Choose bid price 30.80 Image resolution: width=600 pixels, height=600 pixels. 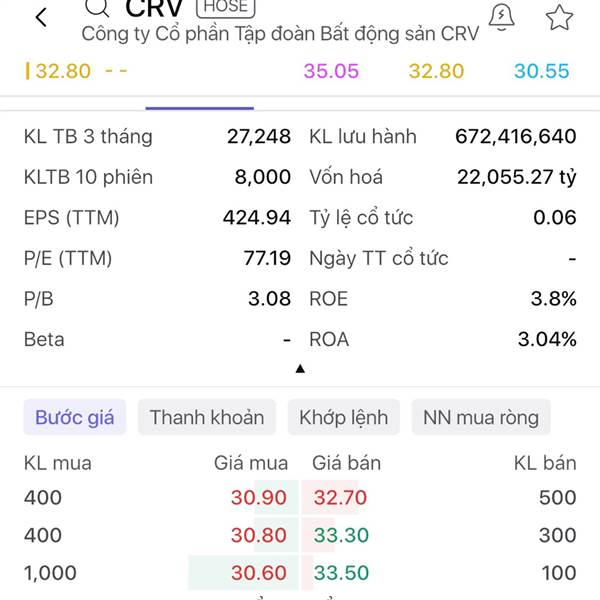(259, 536)
